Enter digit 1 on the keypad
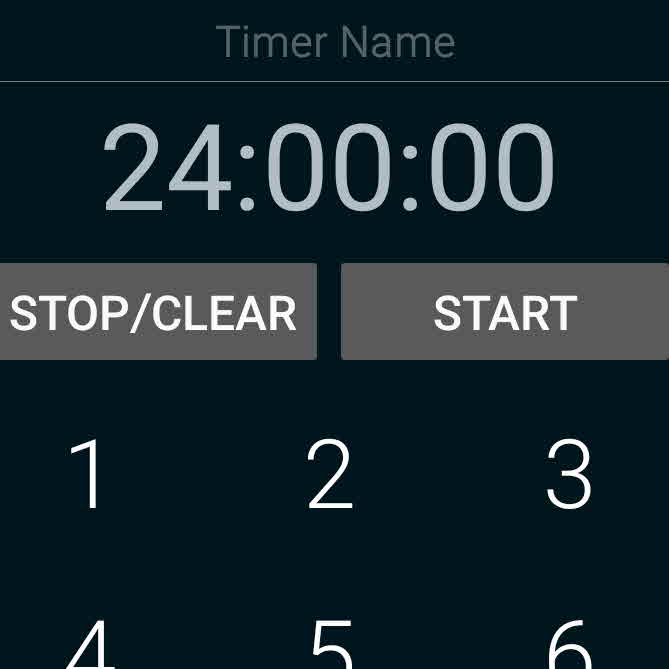This screenshot has height=669, width=669. pos(90,476)
